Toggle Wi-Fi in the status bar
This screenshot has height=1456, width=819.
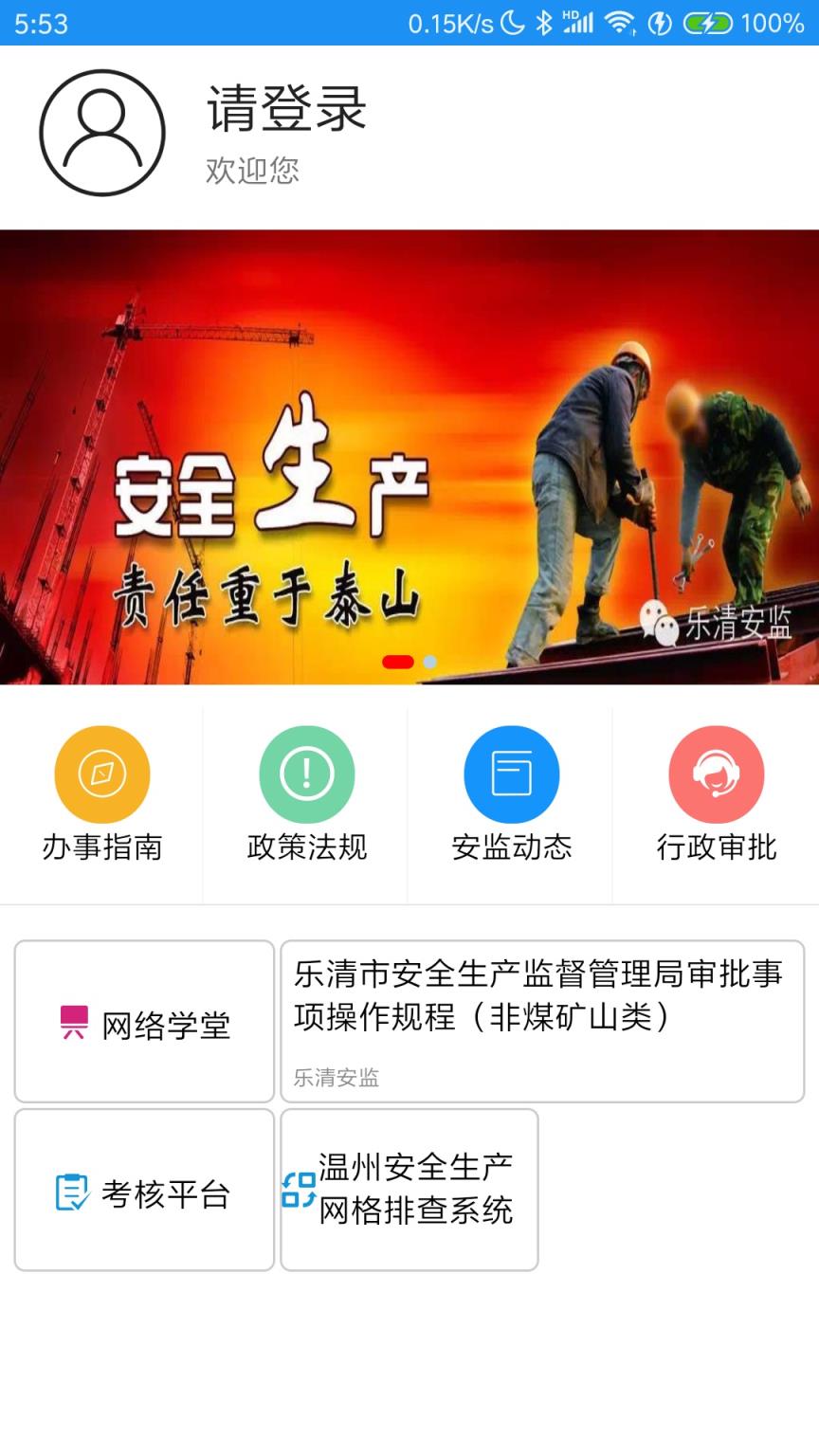(x=621, y=23)
